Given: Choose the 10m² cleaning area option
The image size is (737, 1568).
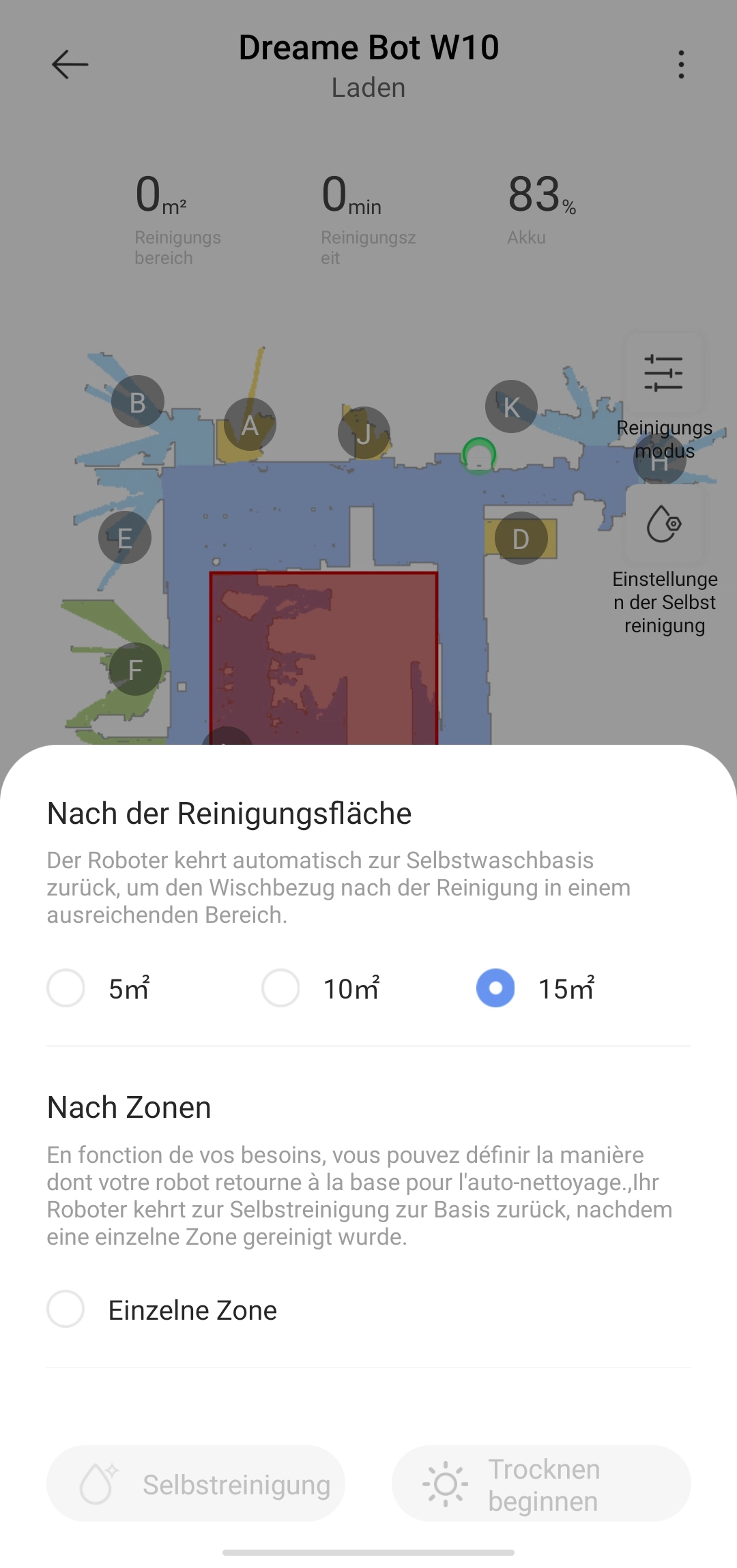Looking at the screenshot, I should point(280,988).
